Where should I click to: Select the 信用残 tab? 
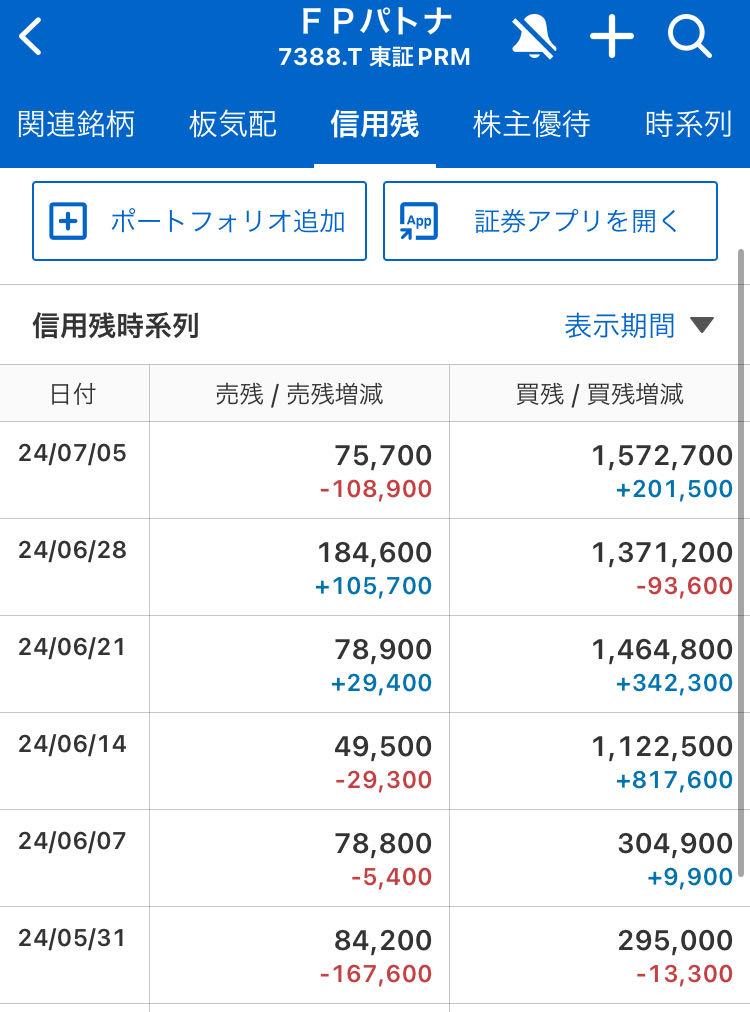tap(374, 124)
